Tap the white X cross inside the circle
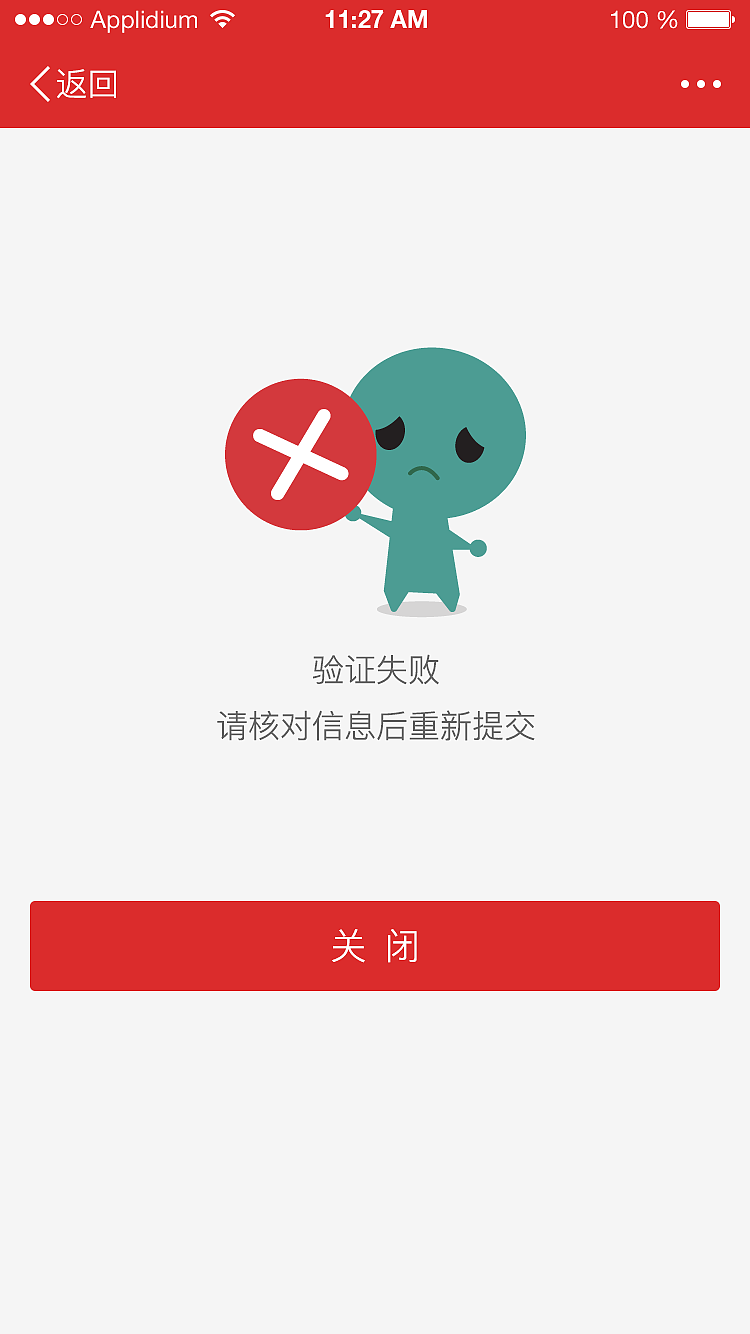Screen dimensions: 750x1334 click(300, 453)
